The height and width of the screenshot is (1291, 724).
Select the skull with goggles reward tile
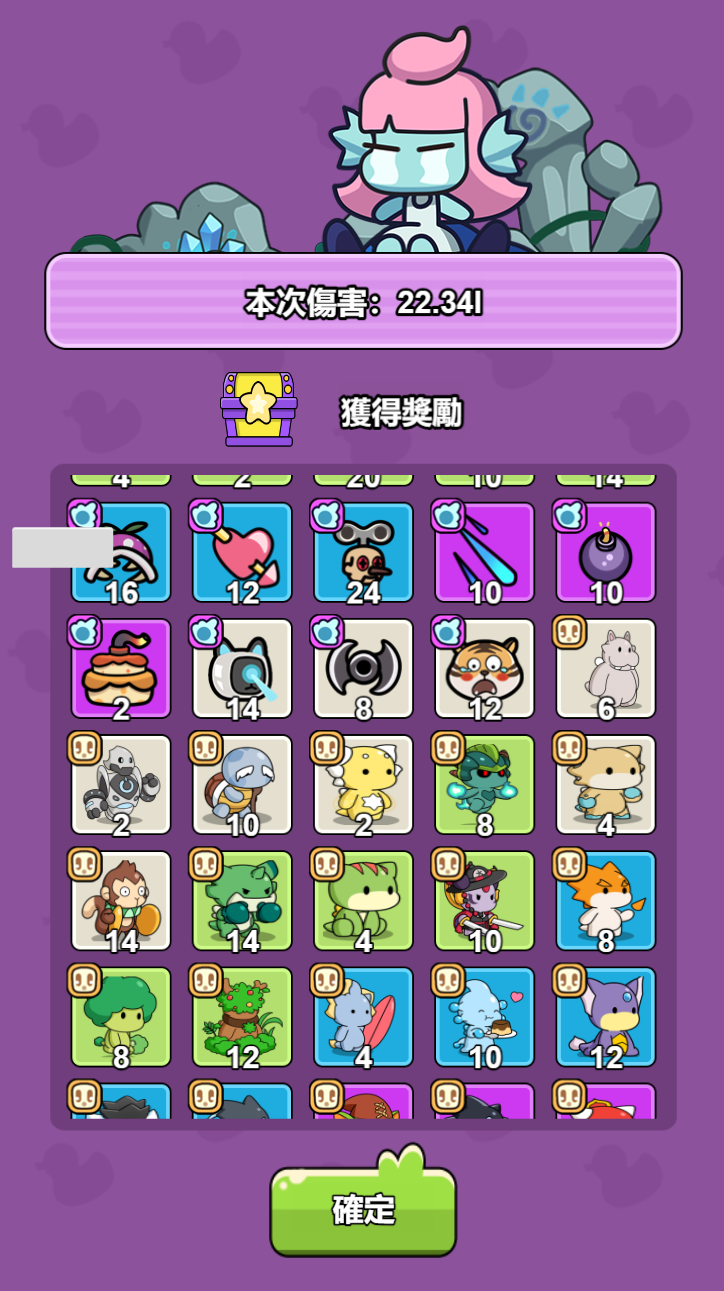click(x=363, y=552)
